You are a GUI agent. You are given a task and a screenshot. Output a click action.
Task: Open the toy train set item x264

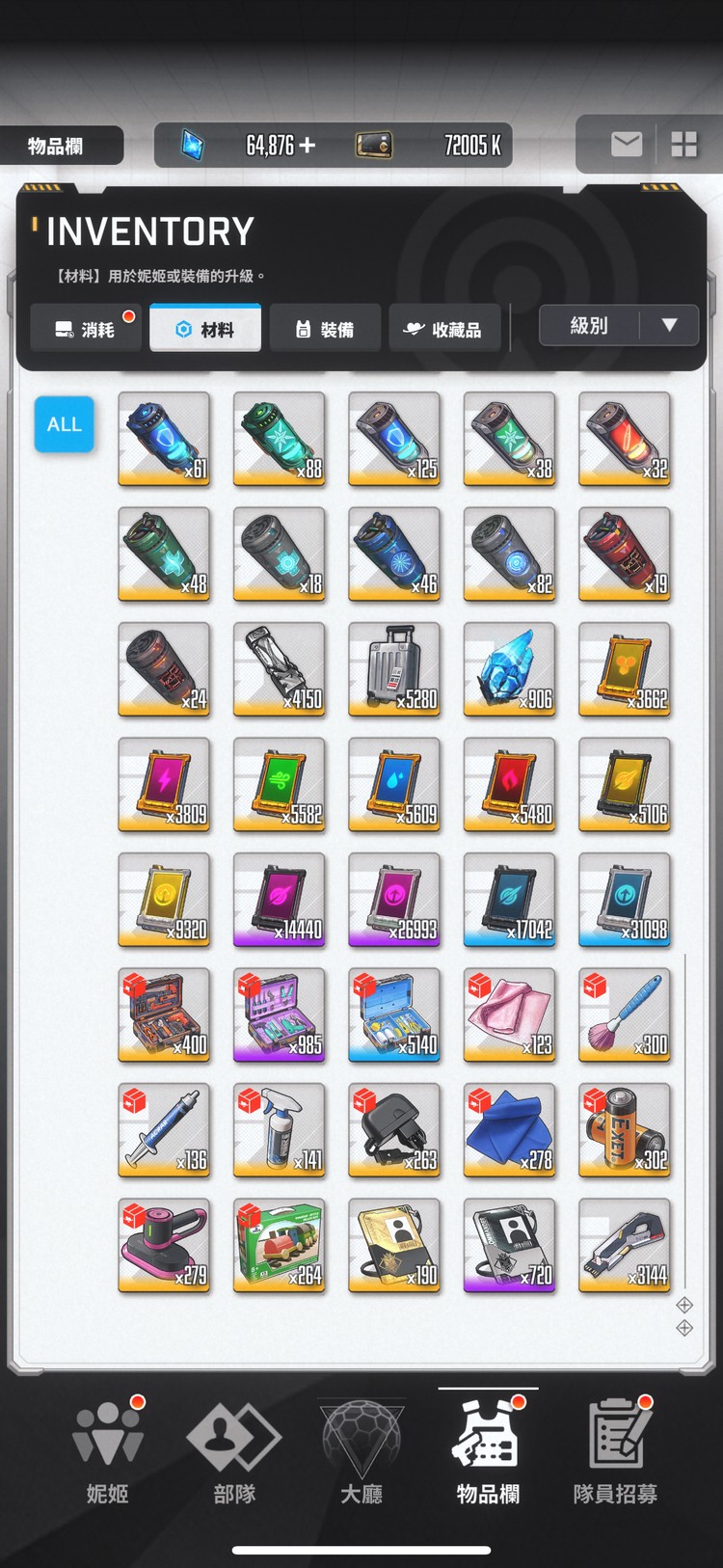(280, 1245)
